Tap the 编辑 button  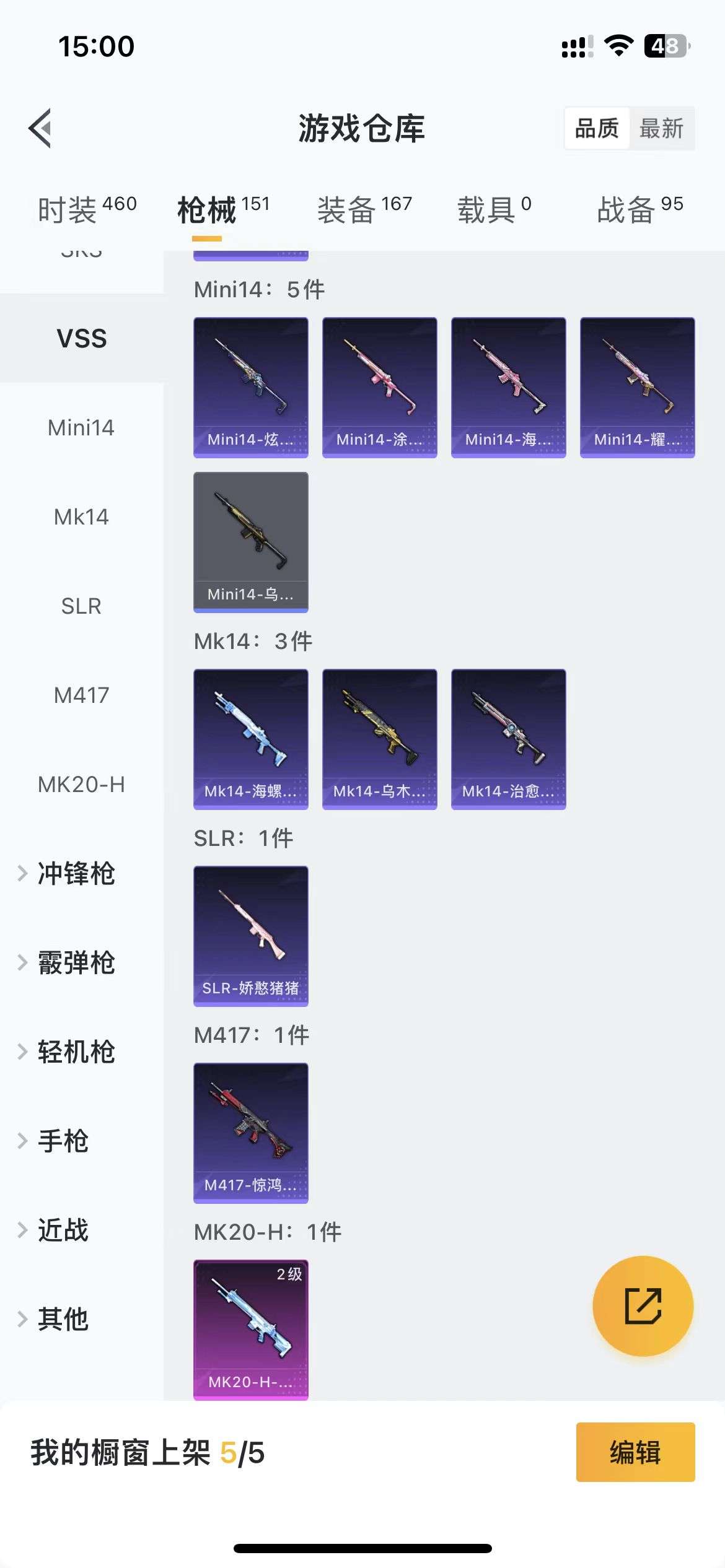click(x=635, y=1454)
